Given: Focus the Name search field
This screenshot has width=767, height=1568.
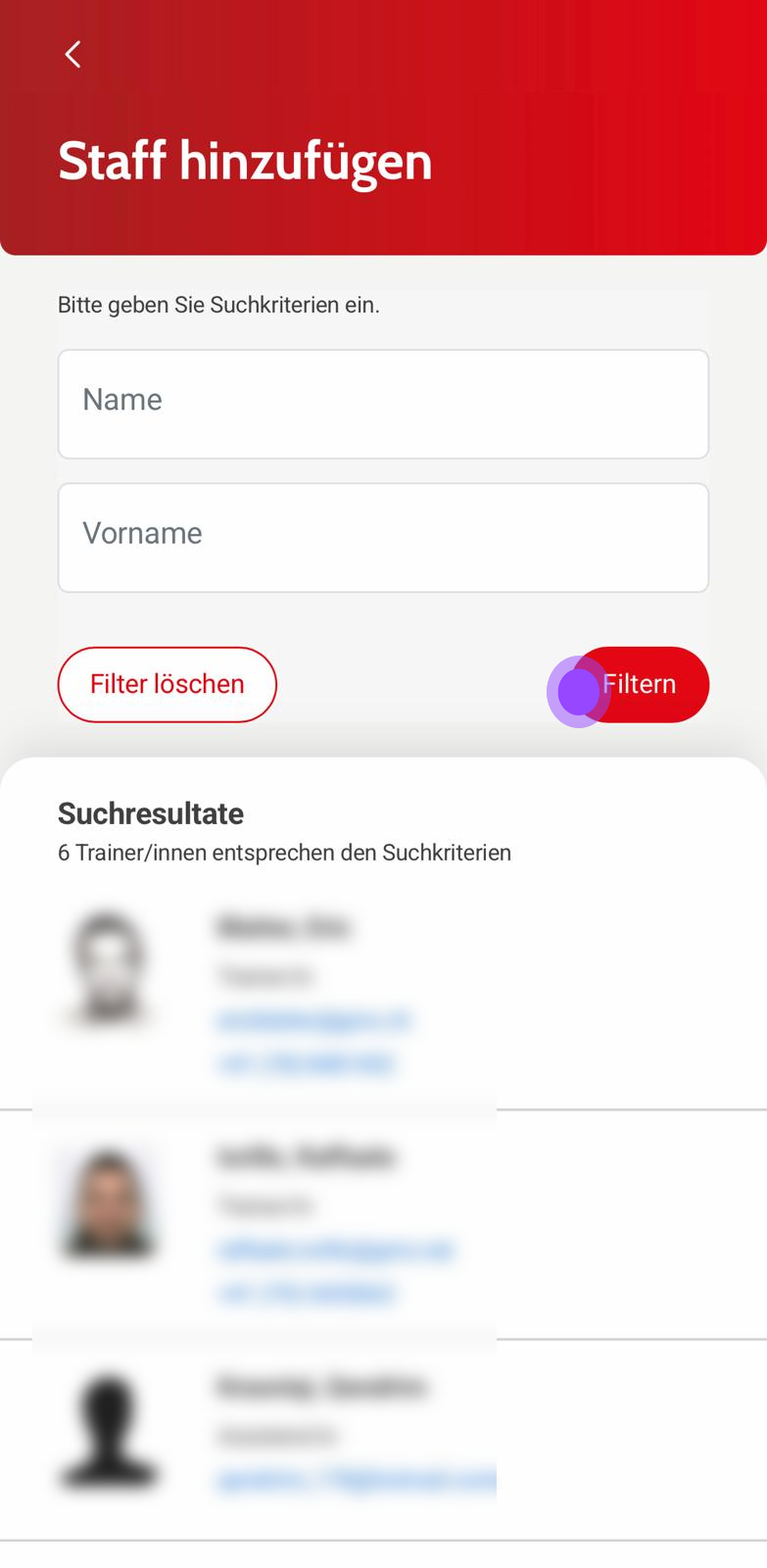Looking at the screenshot, I should coord(383,404).
